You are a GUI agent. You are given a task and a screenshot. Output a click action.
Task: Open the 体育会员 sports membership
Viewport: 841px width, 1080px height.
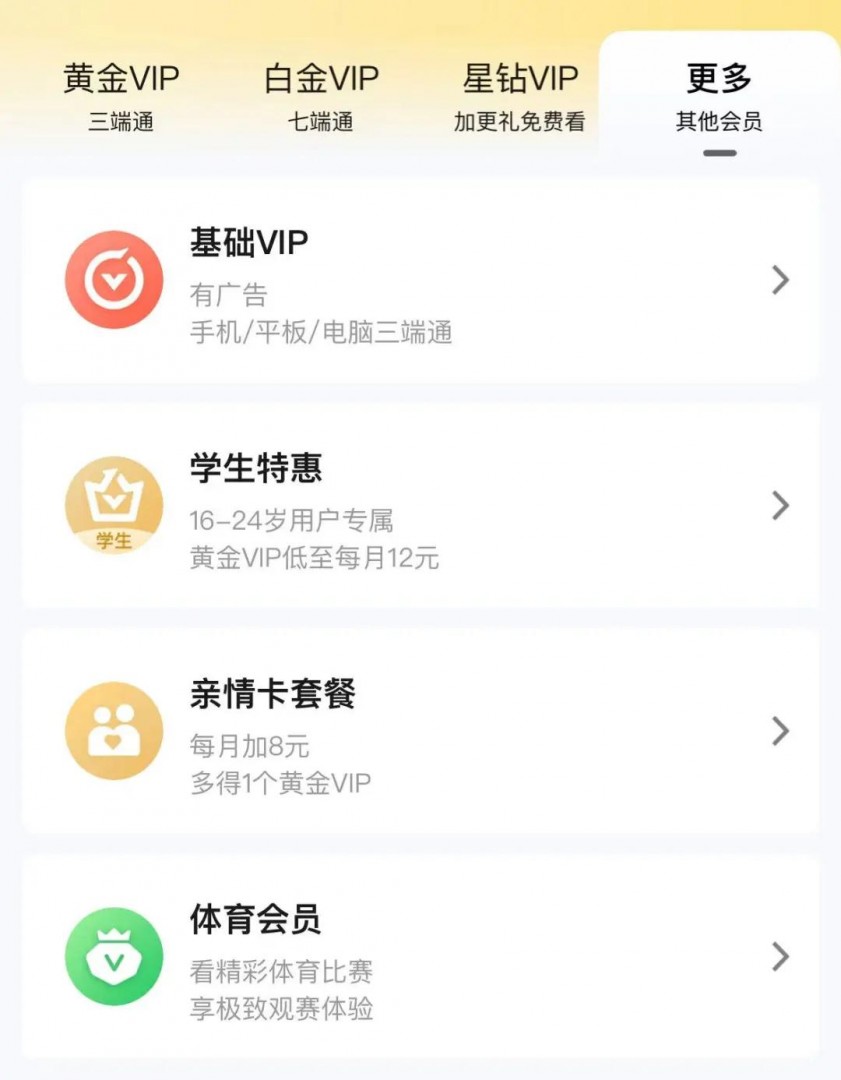(420, 957)
